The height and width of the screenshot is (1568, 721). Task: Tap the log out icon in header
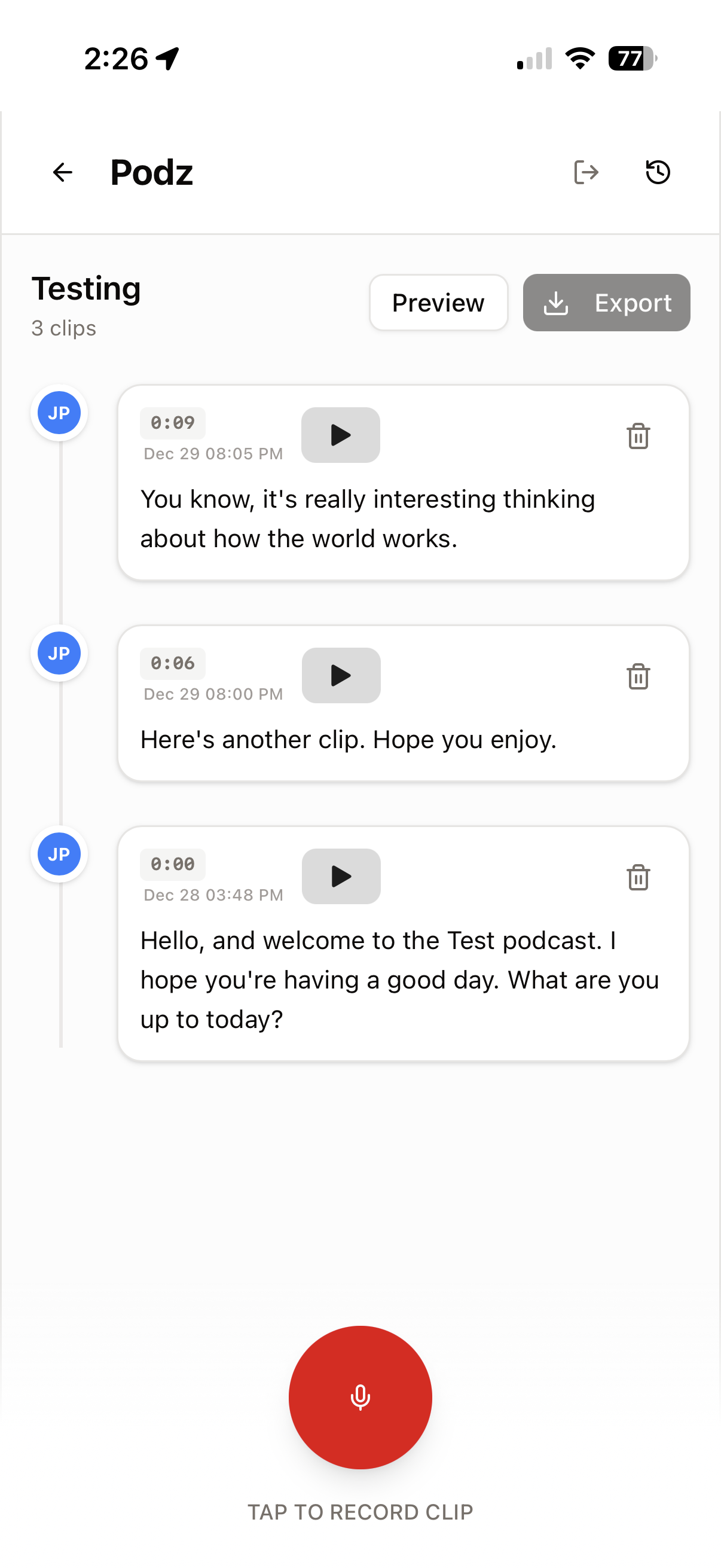(x=586, y=172)
